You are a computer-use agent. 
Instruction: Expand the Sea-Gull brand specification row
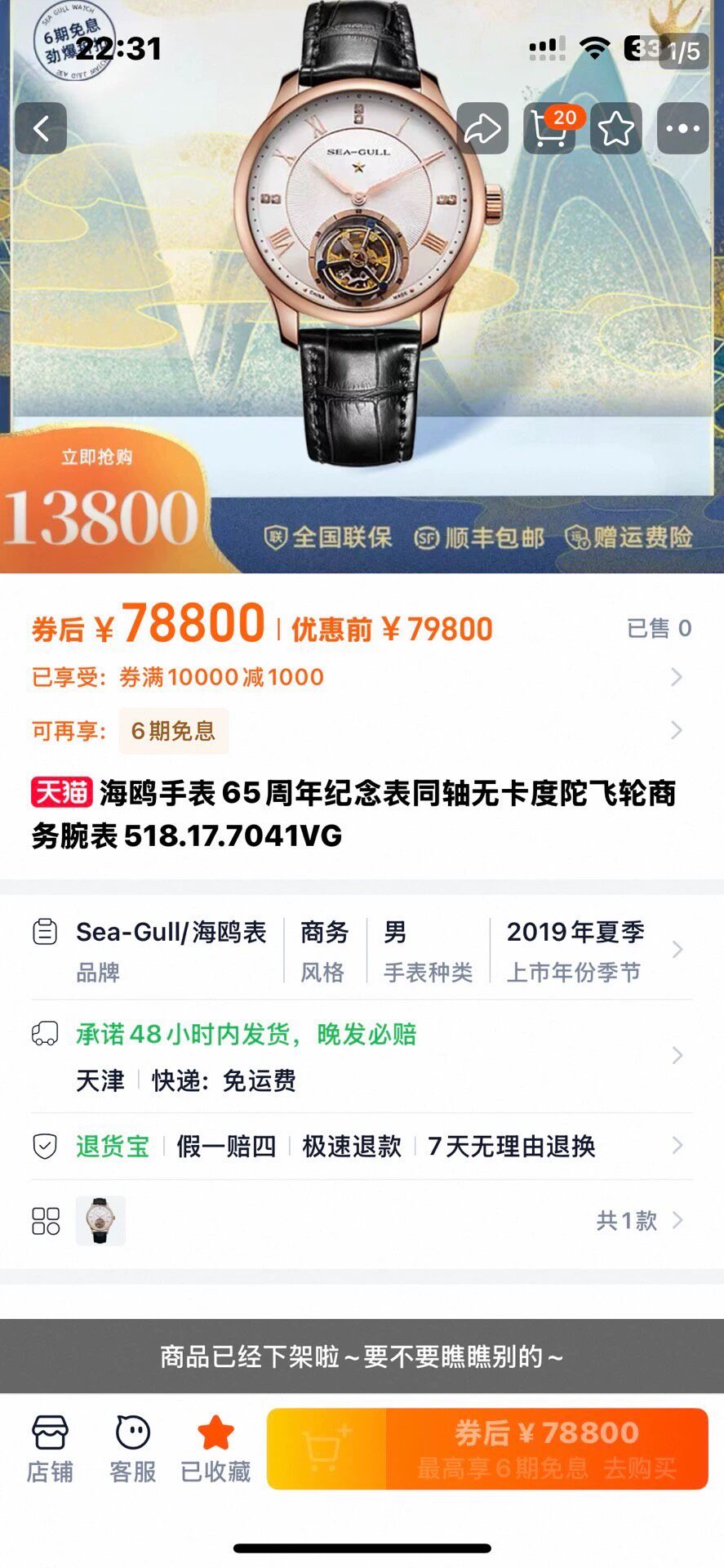(x=362, y=950)
